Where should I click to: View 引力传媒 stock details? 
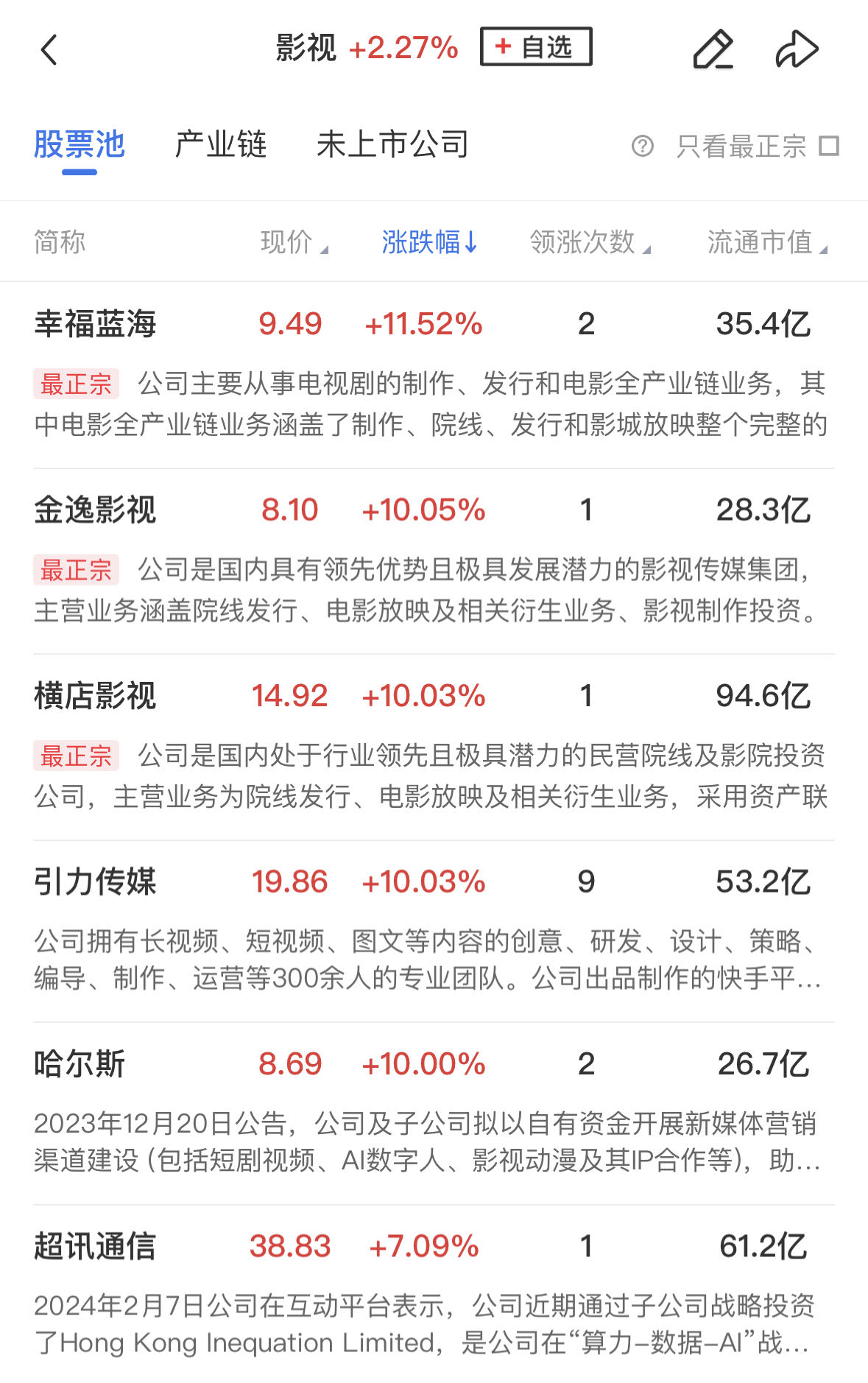click(x=96, y=881)
